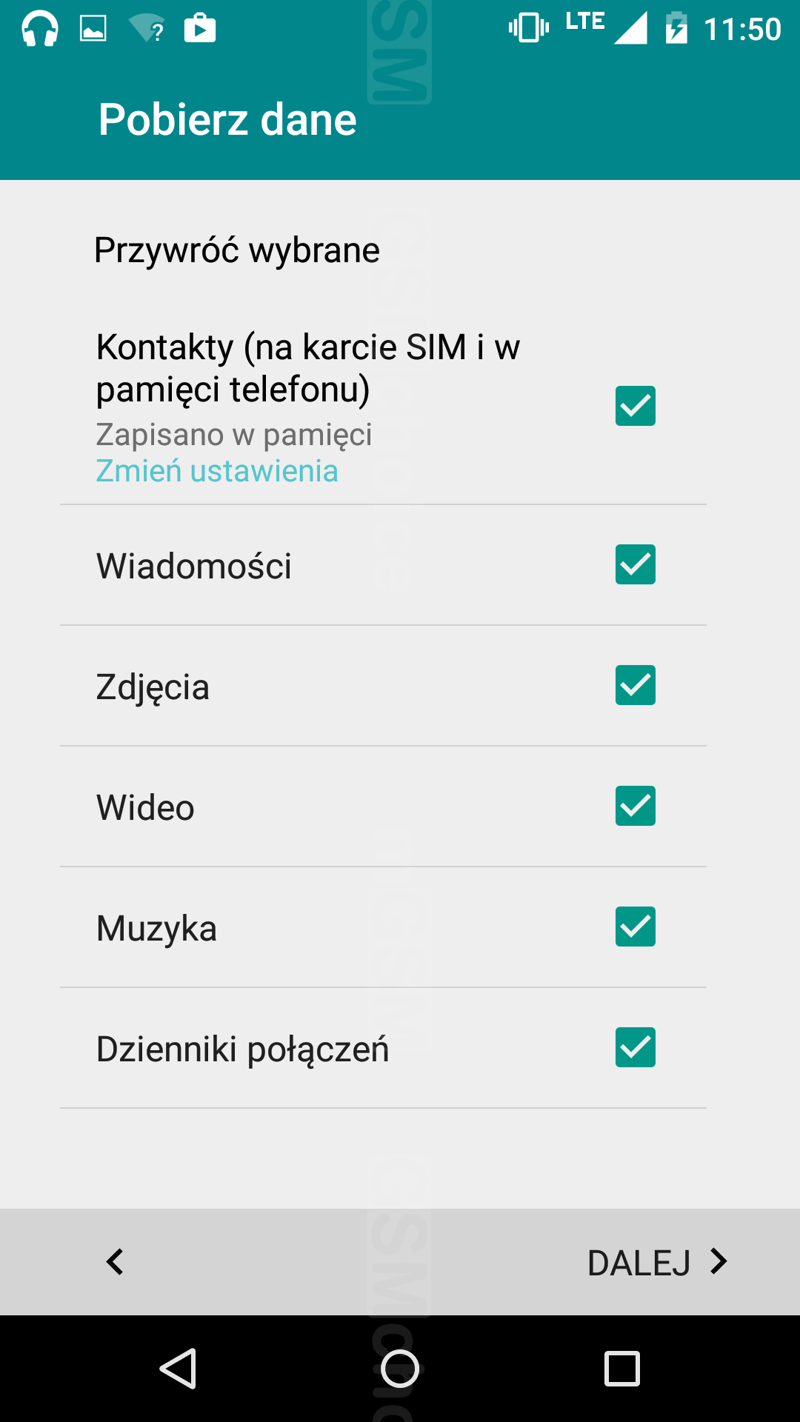The height and width of the screenshot is (1422, 800).
Task: Untick the Muzyka checkbox
Action: coord(635,926)
